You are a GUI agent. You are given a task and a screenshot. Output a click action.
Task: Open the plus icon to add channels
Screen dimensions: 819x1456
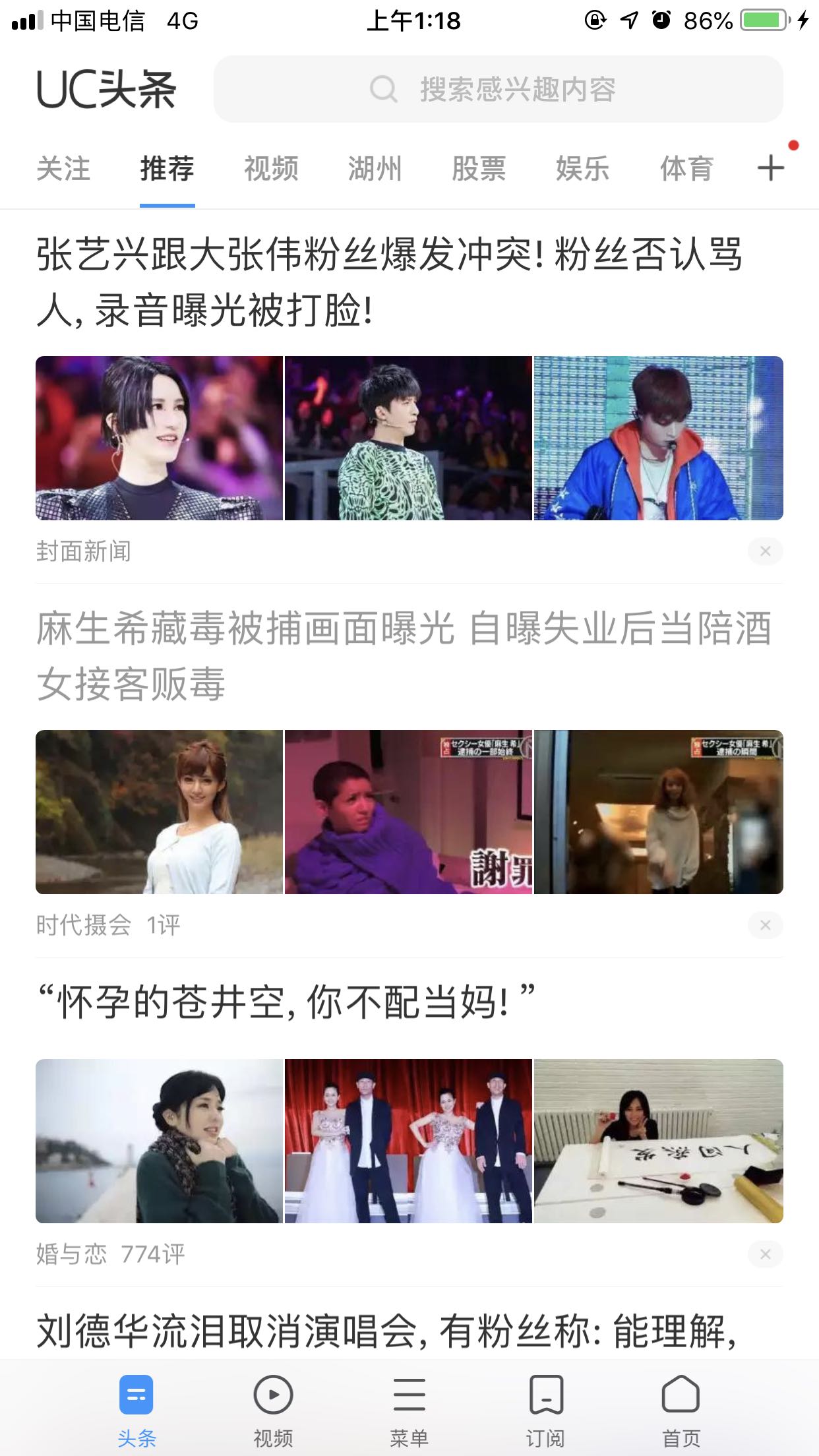770,168
